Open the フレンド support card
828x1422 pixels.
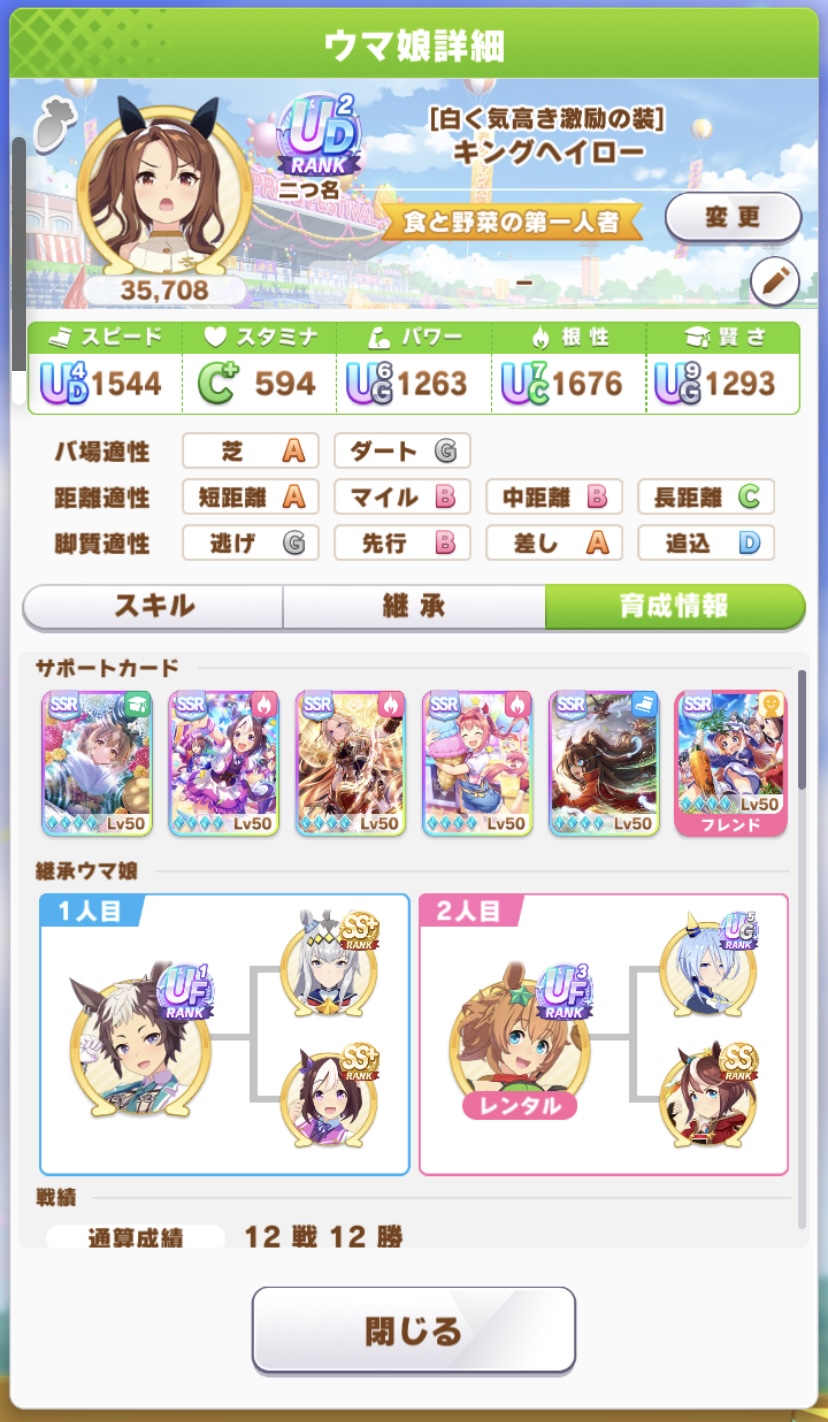(x=730, y=762)
